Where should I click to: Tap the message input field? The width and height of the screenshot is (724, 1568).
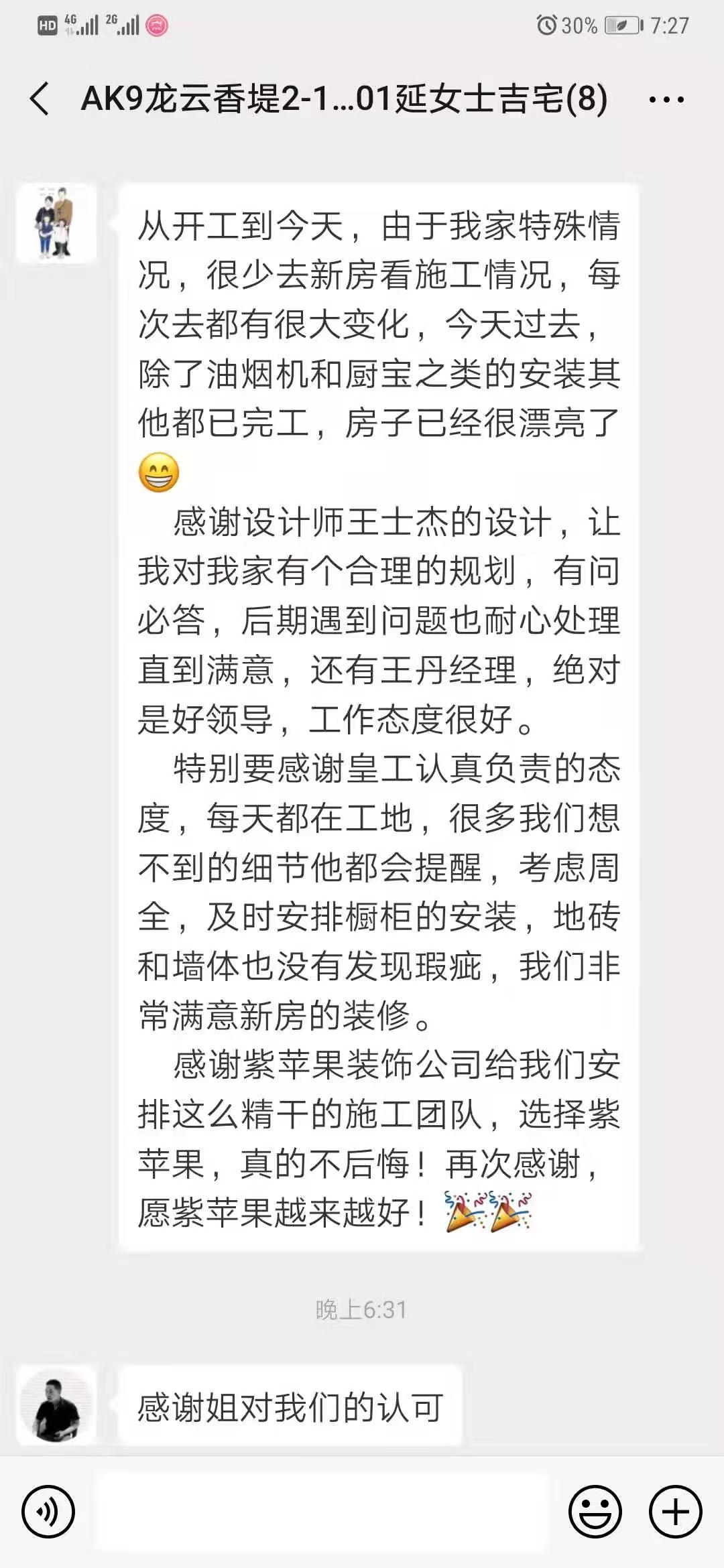pyautogui.click(x=322, y=1512)
